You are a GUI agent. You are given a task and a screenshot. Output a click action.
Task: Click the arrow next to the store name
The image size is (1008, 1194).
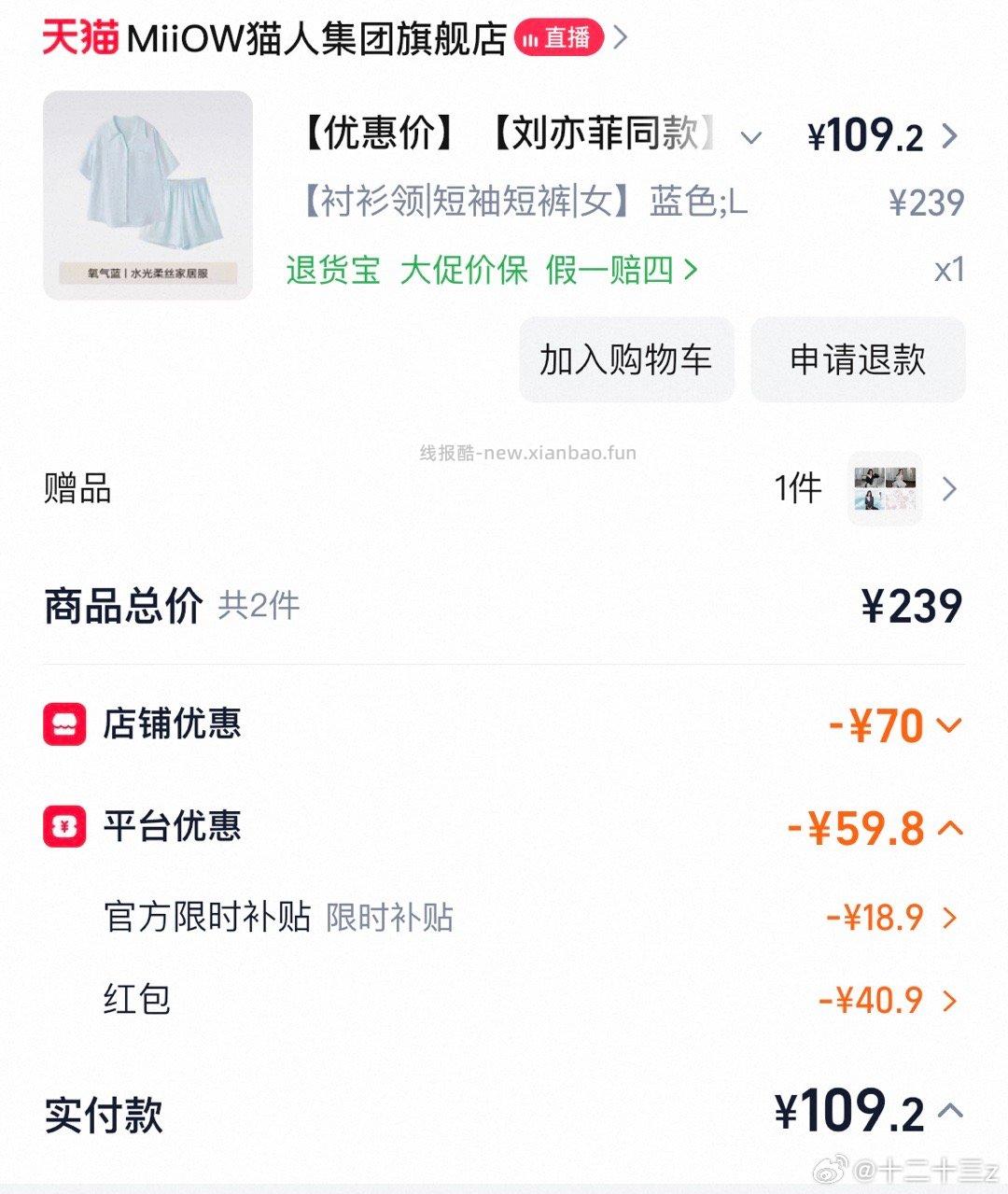(620, 37)
